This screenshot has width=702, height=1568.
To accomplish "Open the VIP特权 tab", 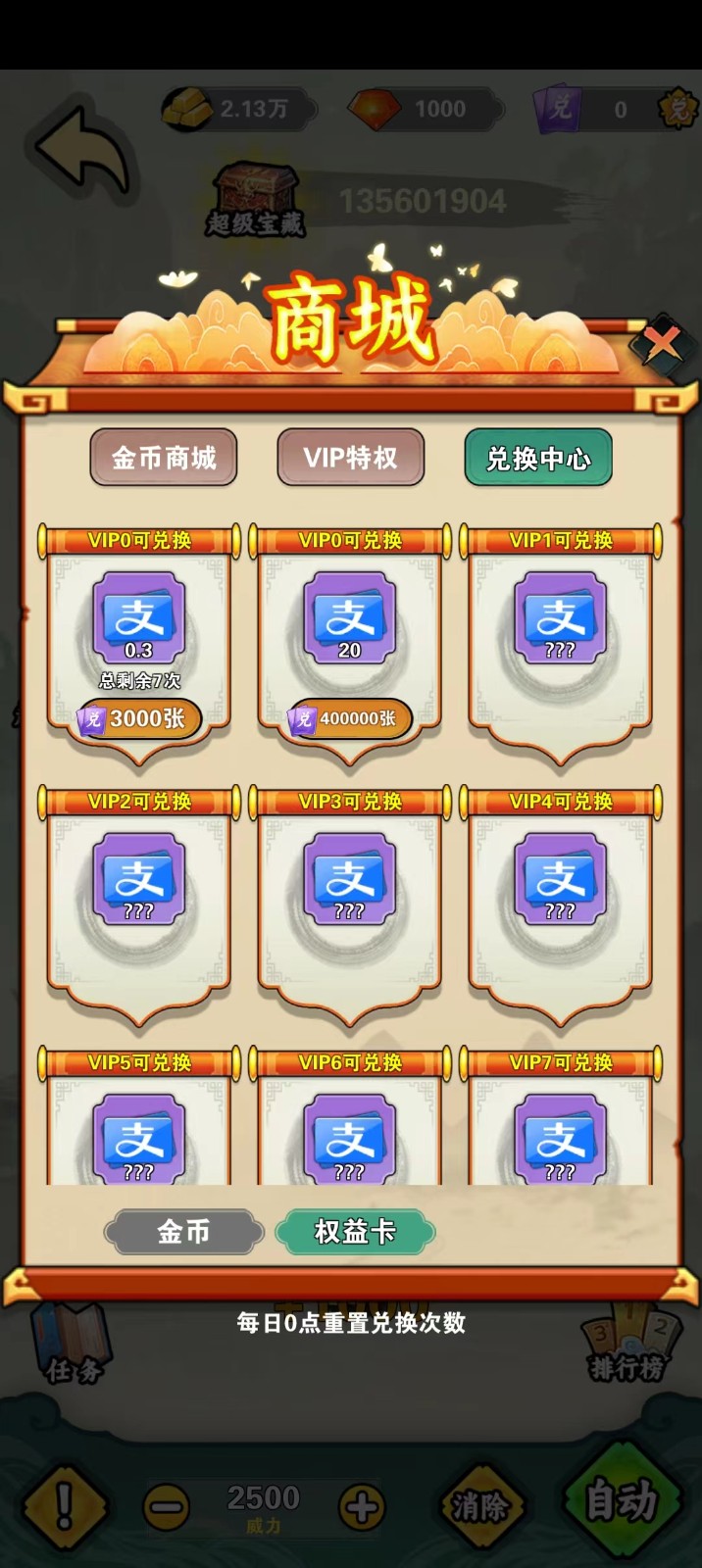I will (x=350, y=458).
